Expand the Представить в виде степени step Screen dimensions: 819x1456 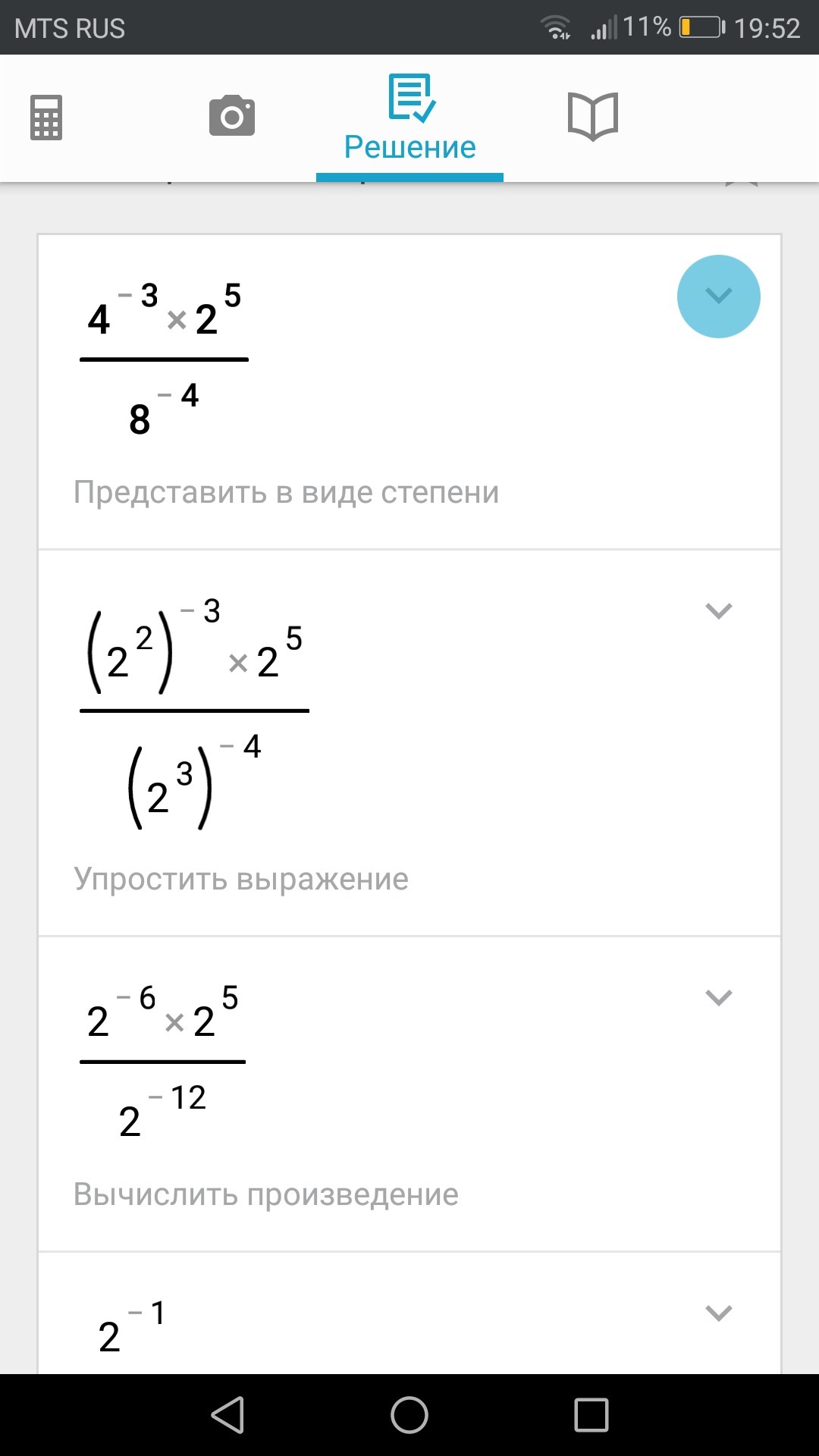(718, 297)
